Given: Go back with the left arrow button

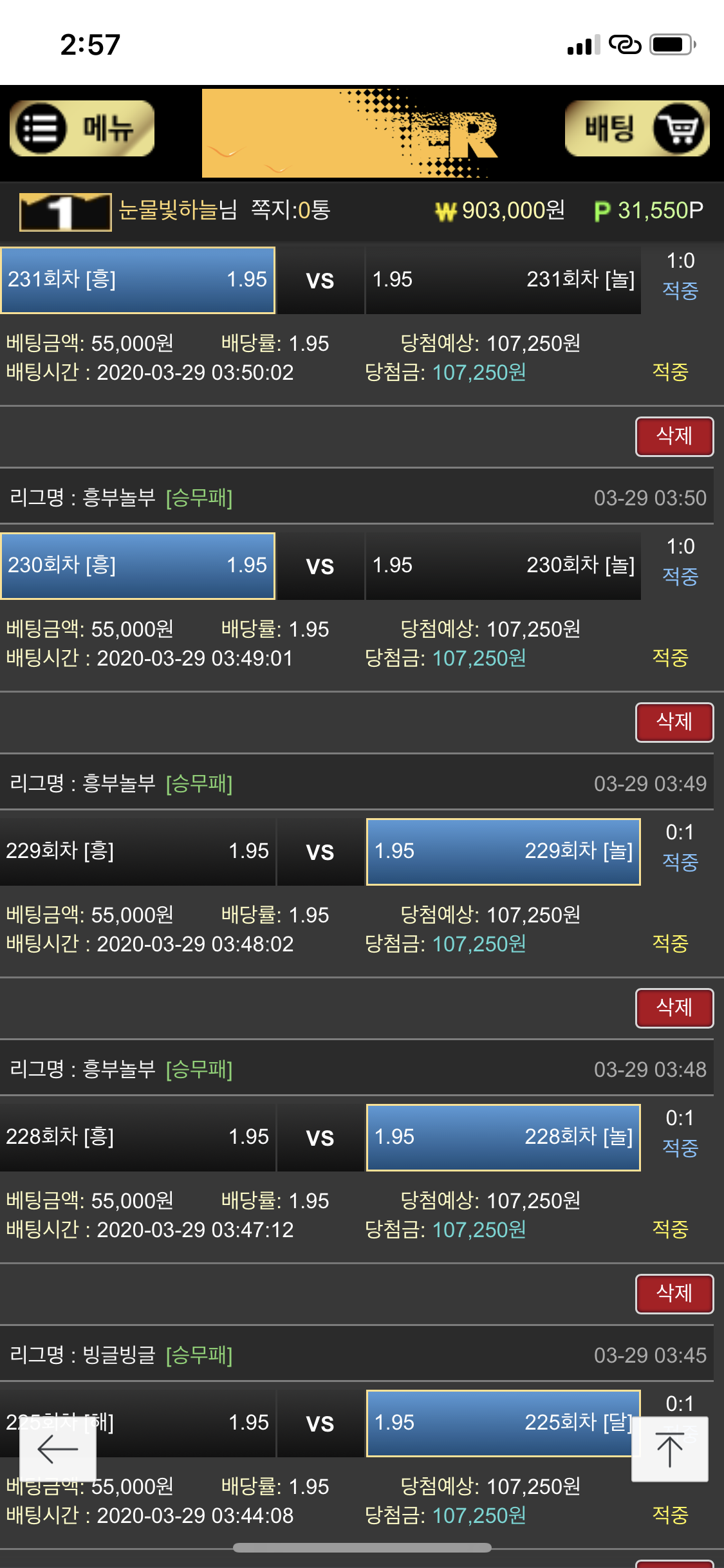Looking at the screenshot, I should [58, 1450].
